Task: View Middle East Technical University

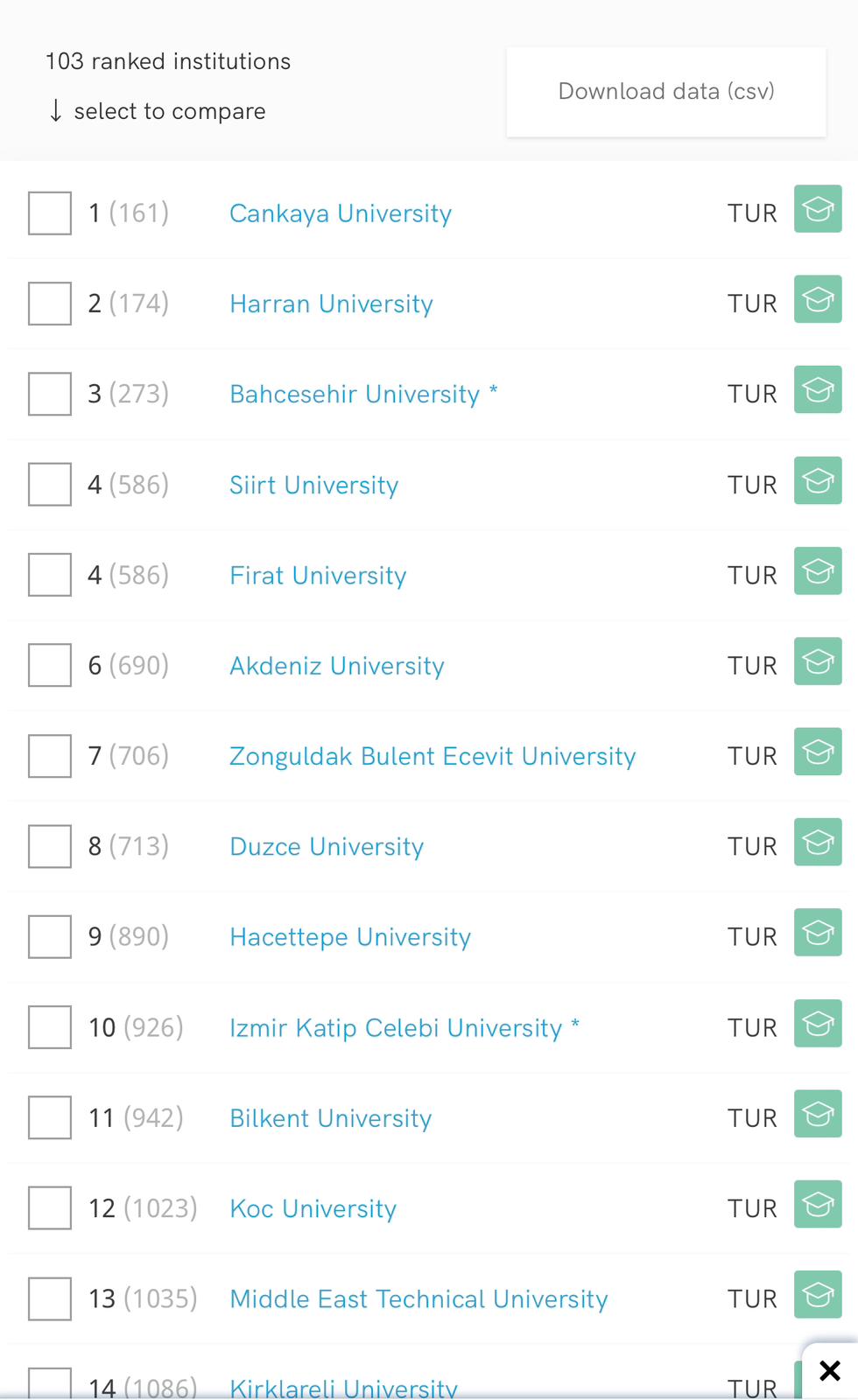Action: click(x=418, y=1298)
